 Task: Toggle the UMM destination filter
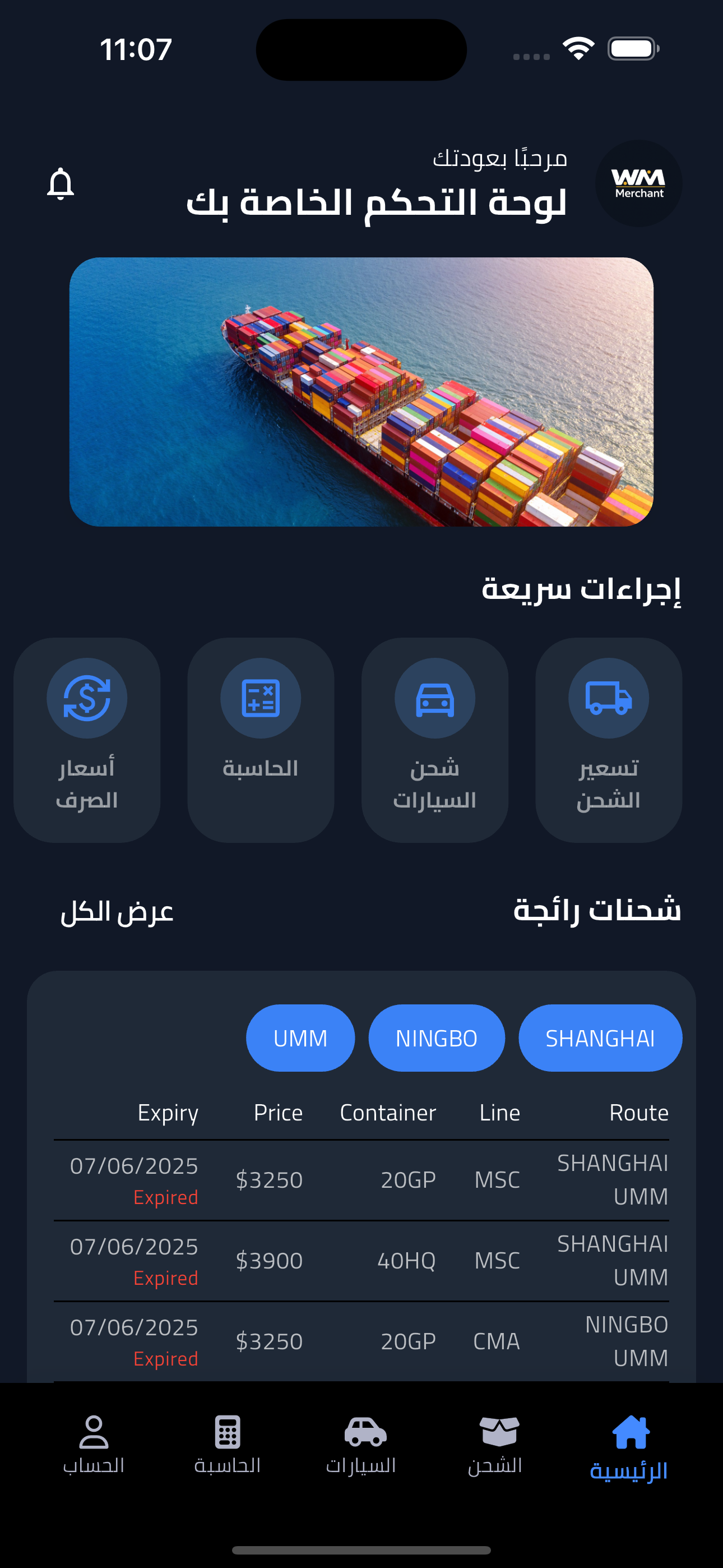click(300, 1038)
